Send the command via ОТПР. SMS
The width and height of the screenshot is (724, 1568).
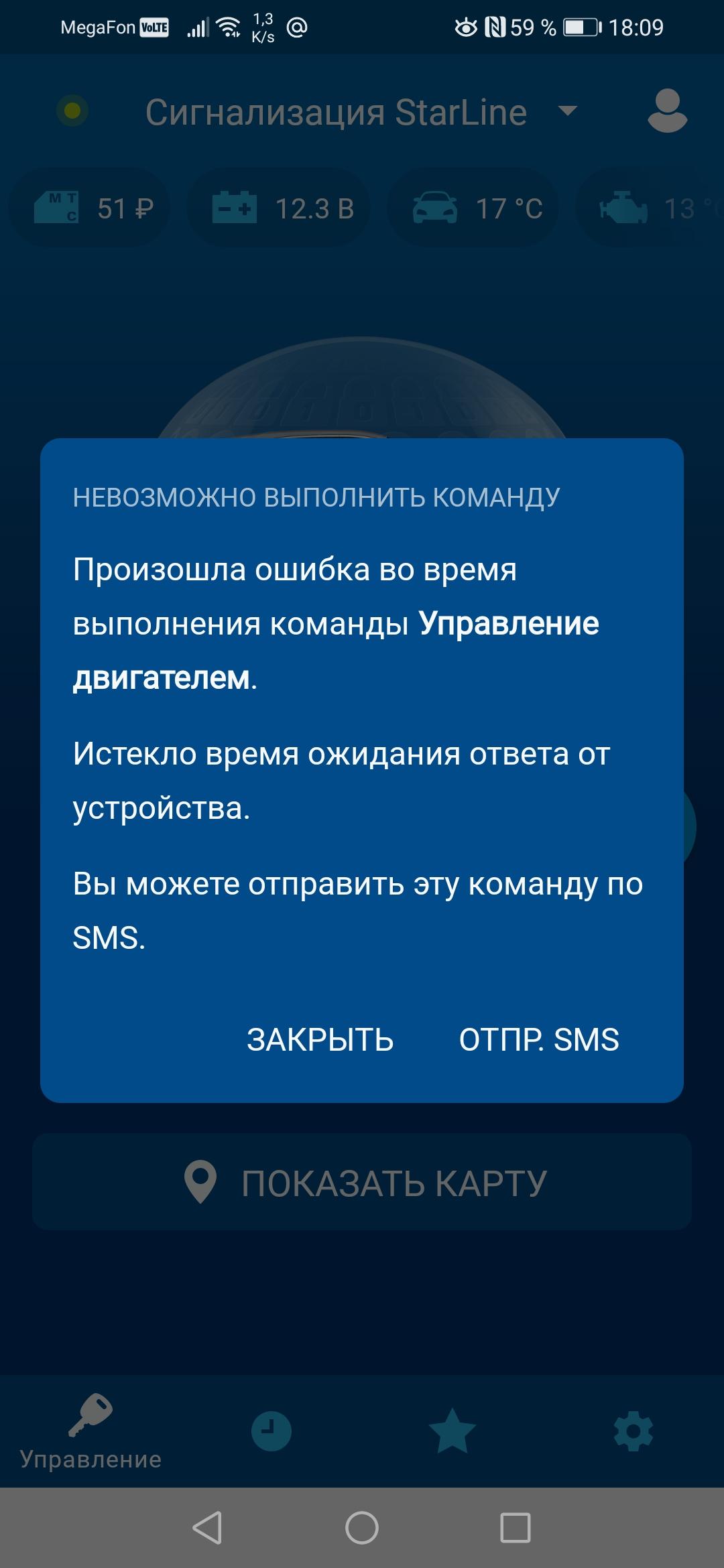coord(539,1040)
